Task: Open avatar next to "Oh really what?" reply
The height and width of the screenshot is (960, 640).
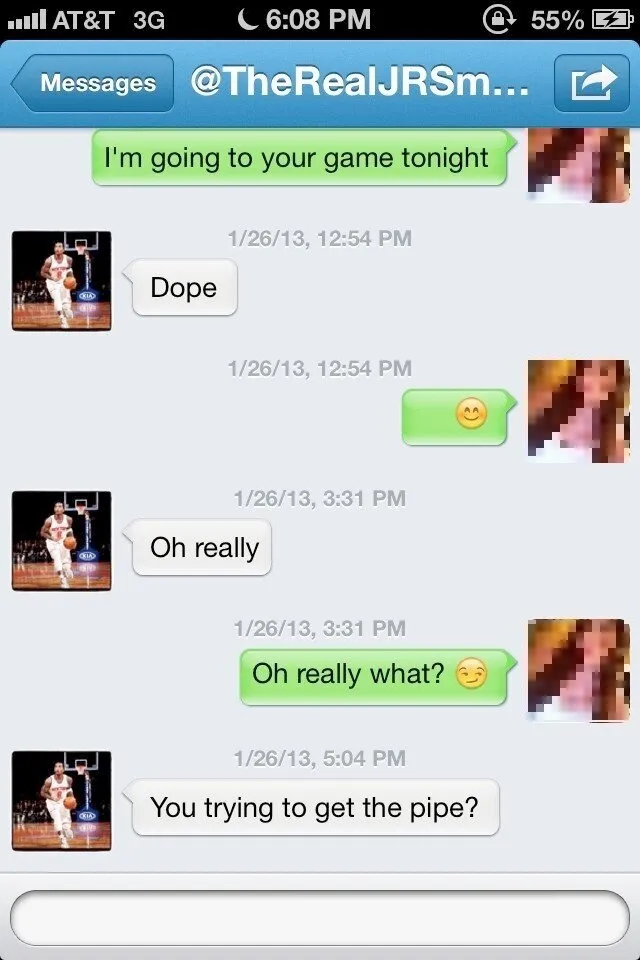Action: [578, 669]
